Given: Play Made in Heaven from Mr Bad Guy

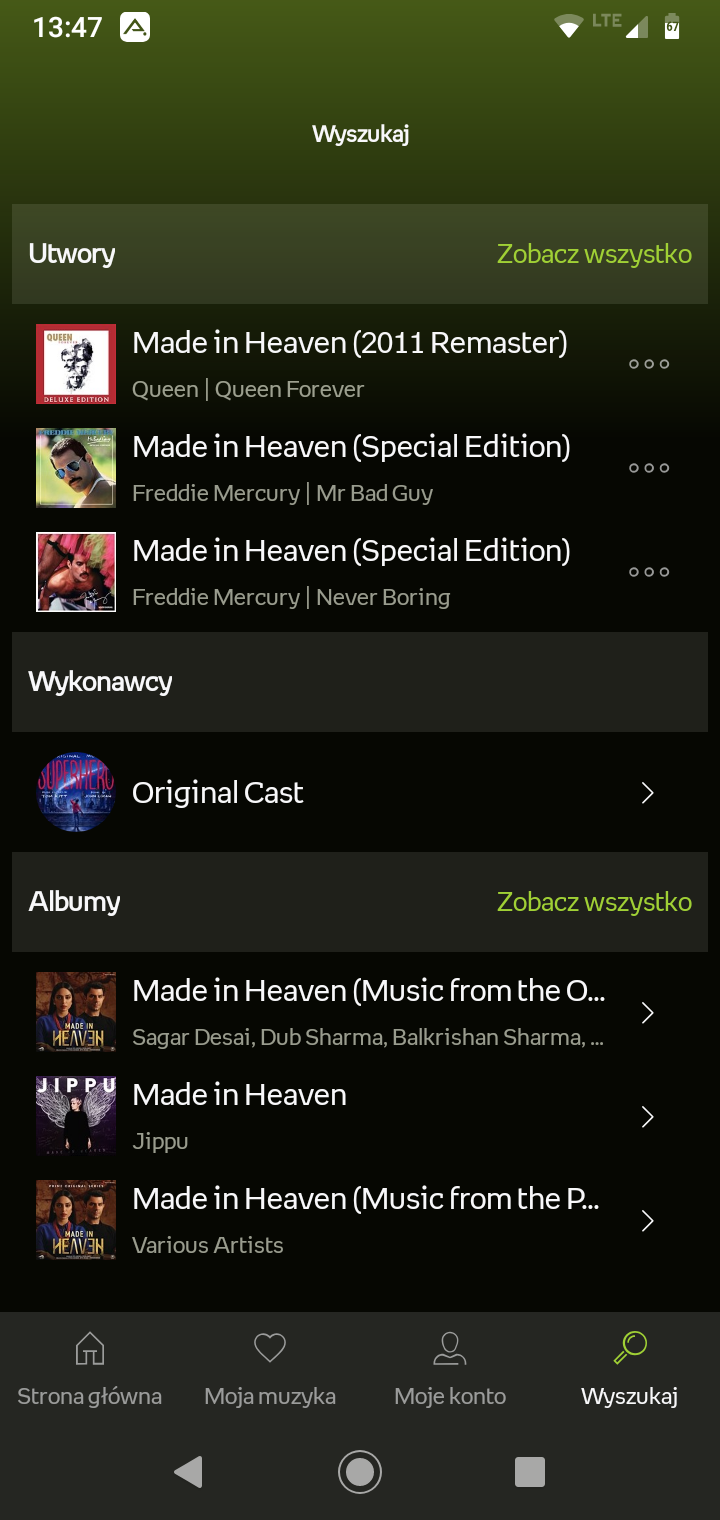Looking at the screenshot, I should (x=349, y=467).
